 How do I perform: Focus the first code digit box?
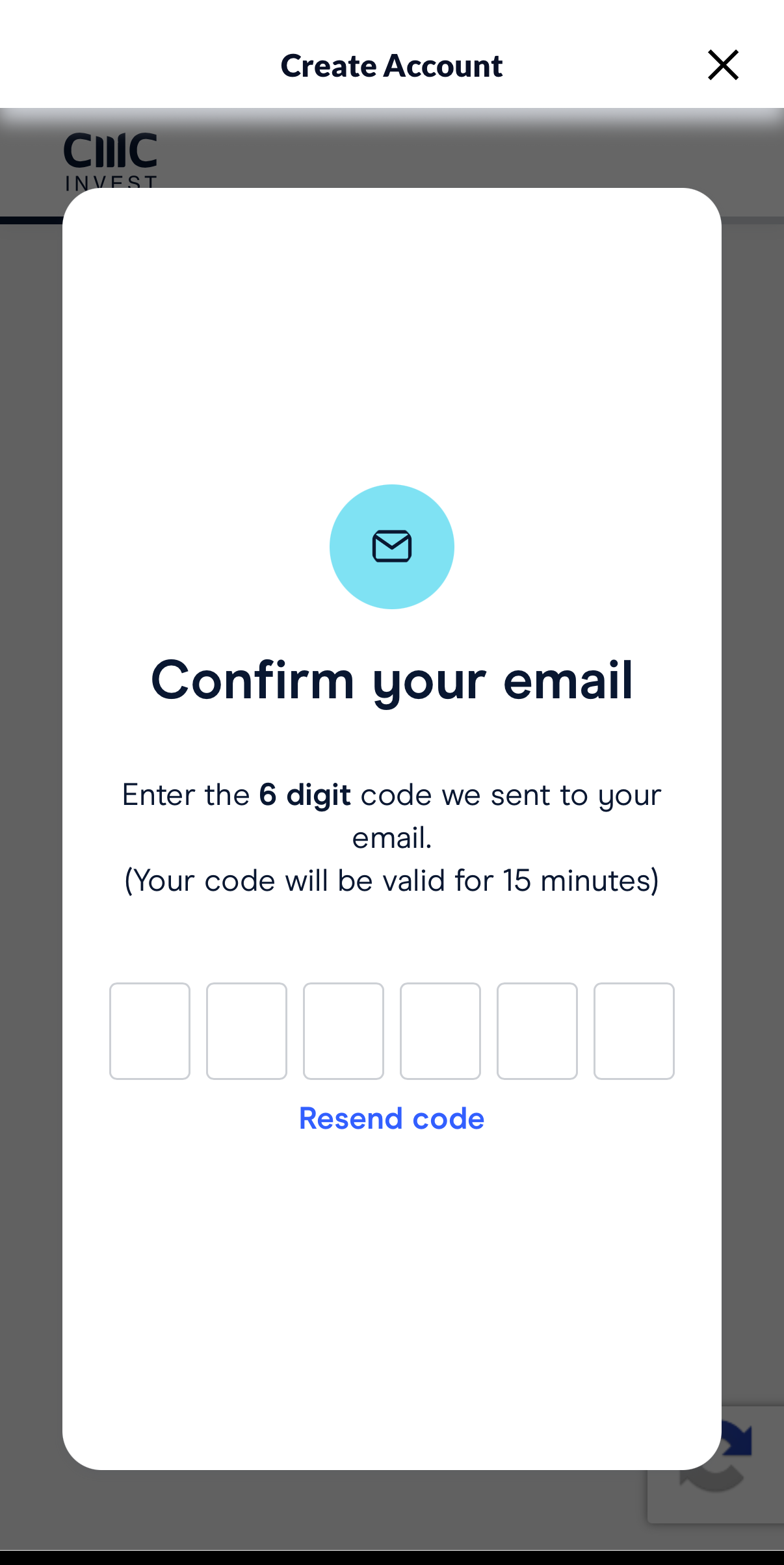pyautogui.click(x=150, y=1031)
